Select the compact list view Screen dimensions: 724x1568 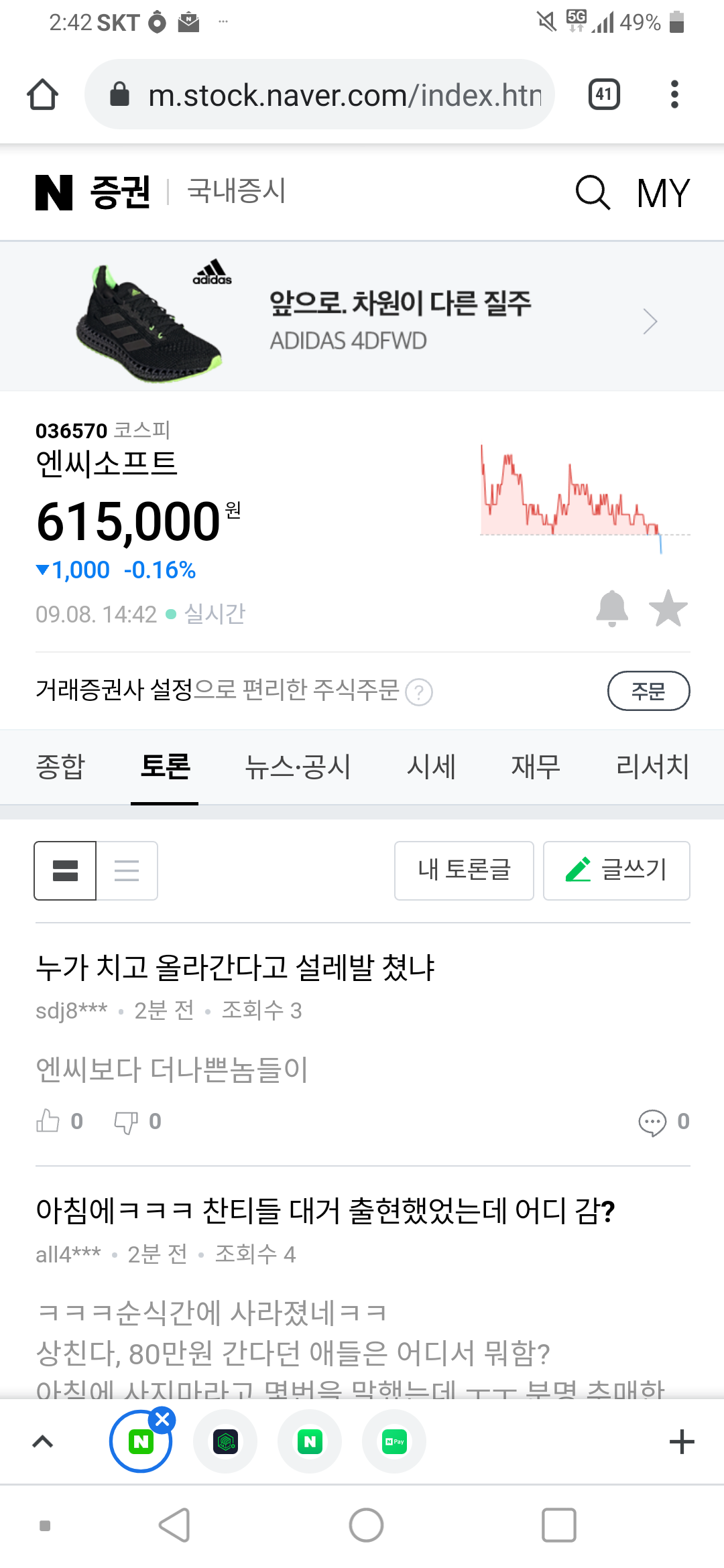(x=127, y=870)
